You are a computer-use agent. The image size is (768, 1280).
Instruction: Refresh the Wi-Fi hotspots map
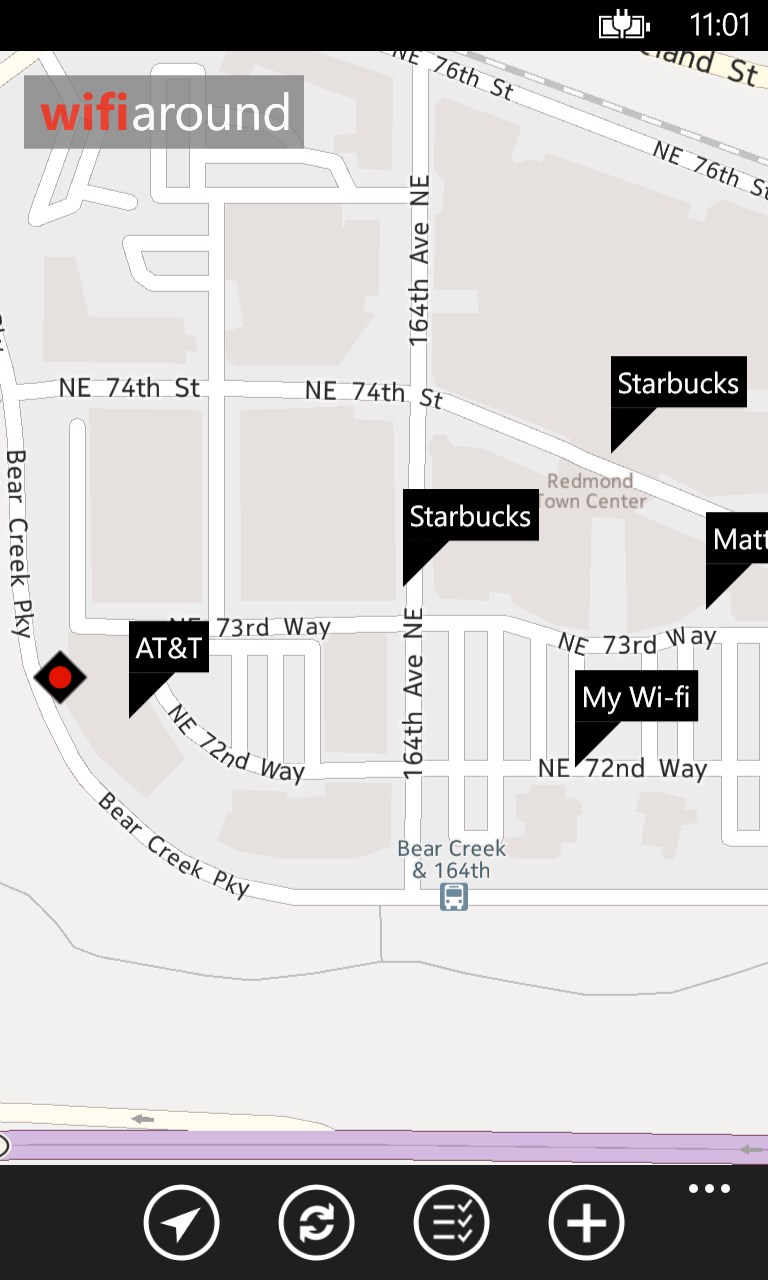point(316,1222)
